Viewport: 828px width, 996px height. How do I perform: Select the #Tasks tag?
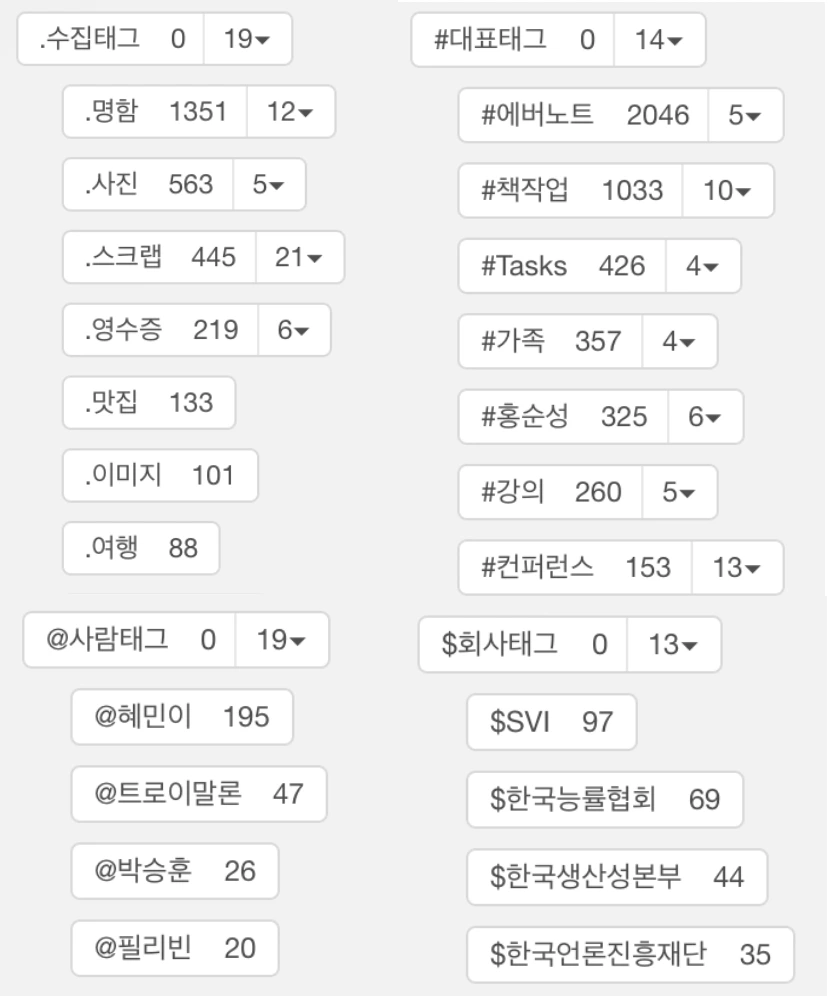[x=563, y=266]
